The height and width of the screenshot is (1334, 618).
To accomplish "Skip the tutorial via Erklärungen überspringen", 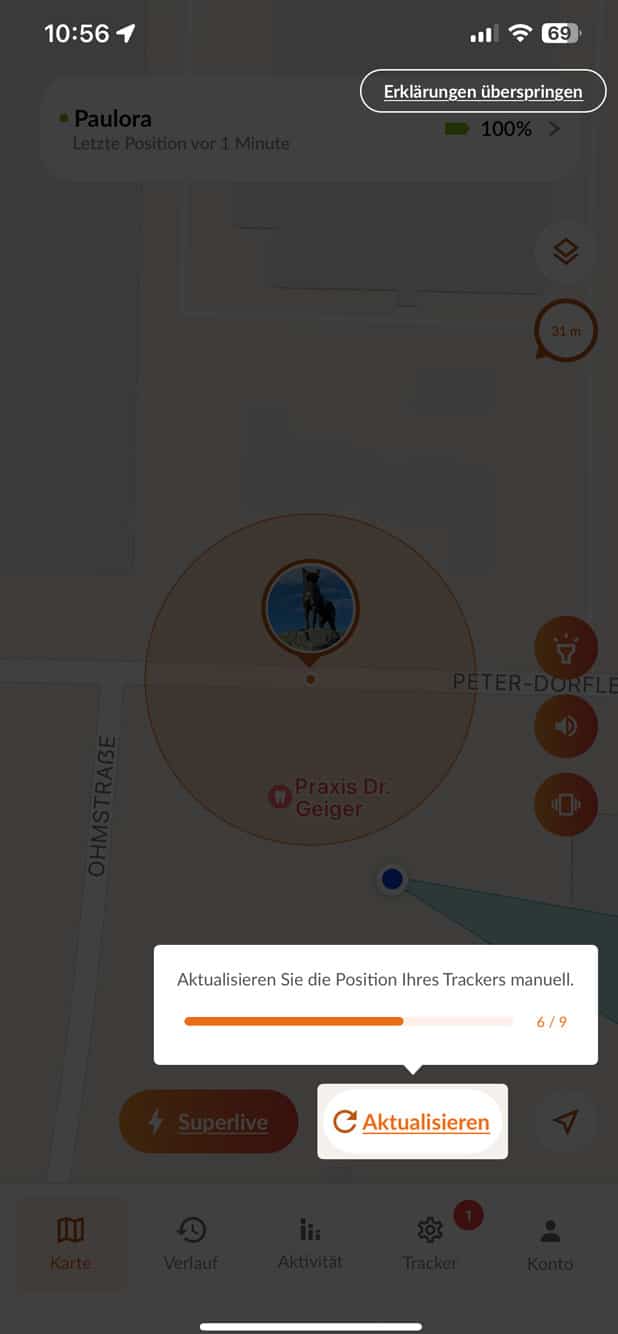I will (x=483, y=91).
